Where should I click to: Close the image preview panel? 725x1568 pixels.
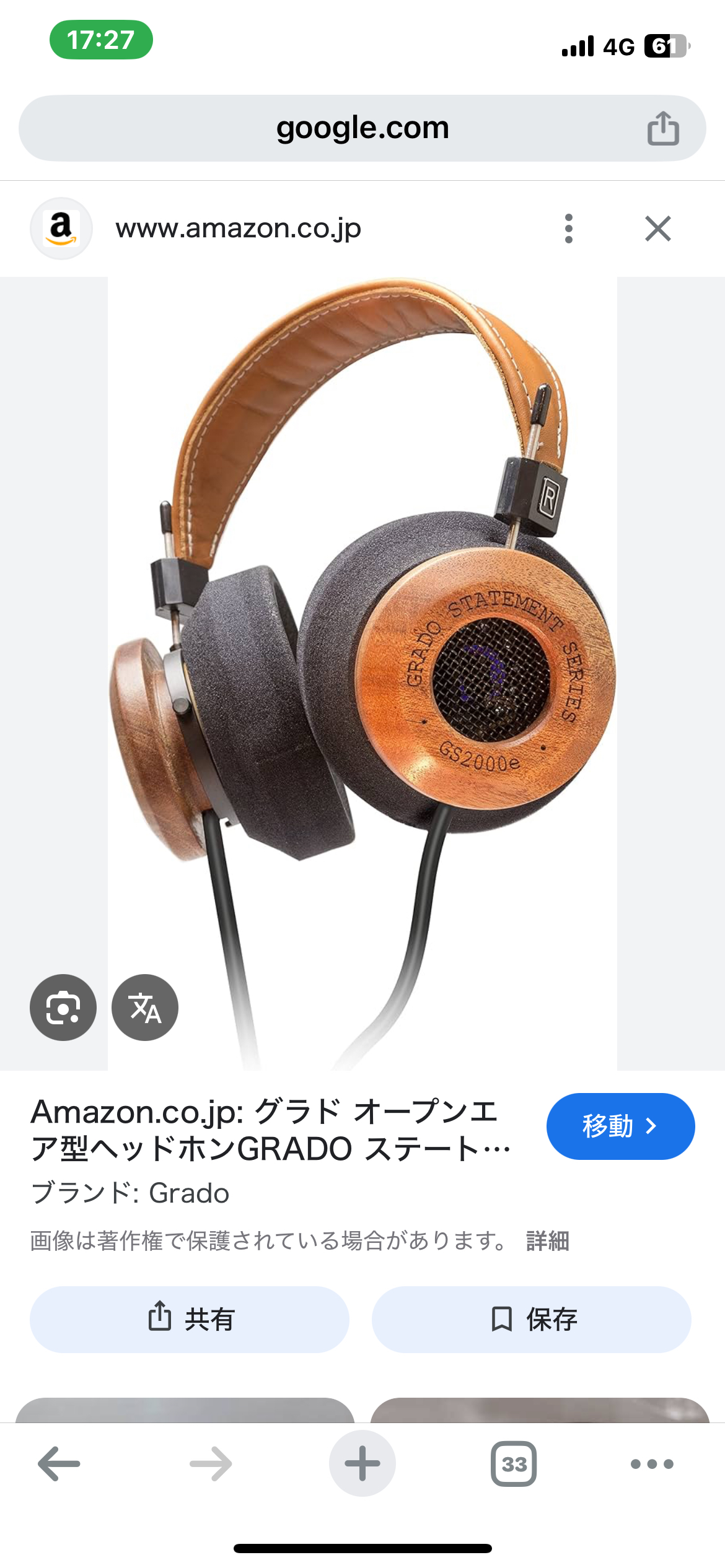657,229
